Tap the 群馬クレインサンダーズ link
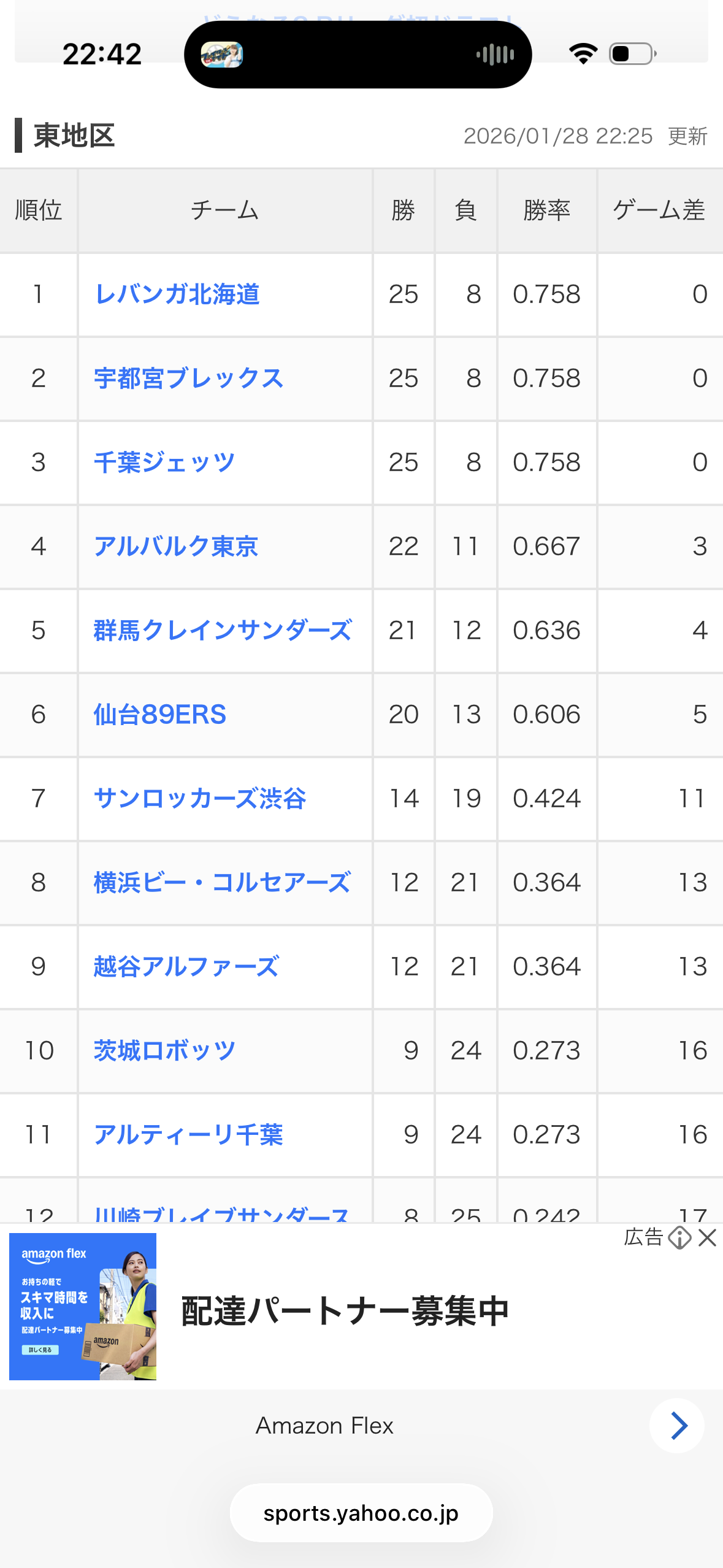 click(223, 631)
